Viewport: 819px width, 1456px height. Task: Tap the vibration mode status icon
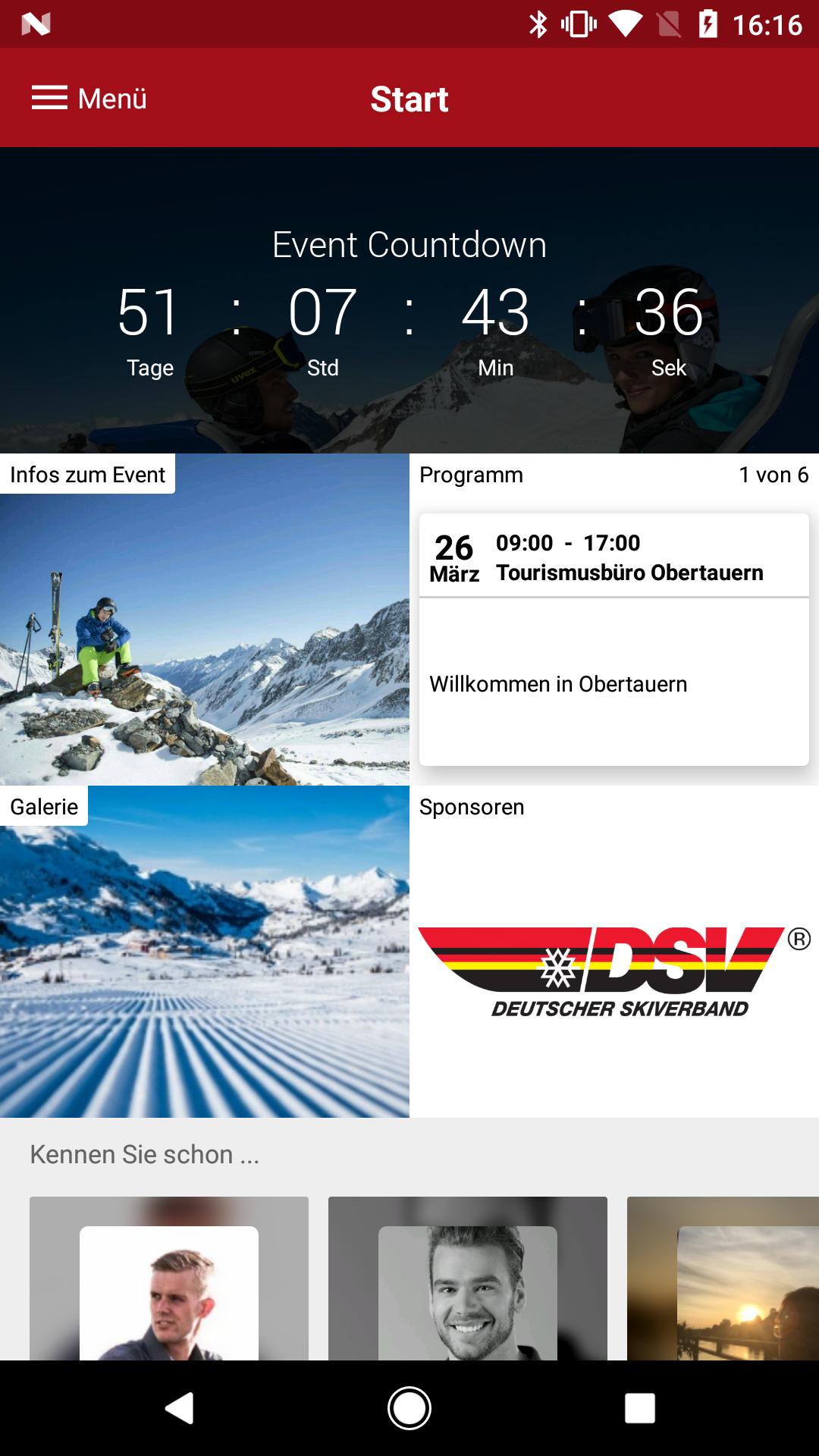click(x=576, y=23)
